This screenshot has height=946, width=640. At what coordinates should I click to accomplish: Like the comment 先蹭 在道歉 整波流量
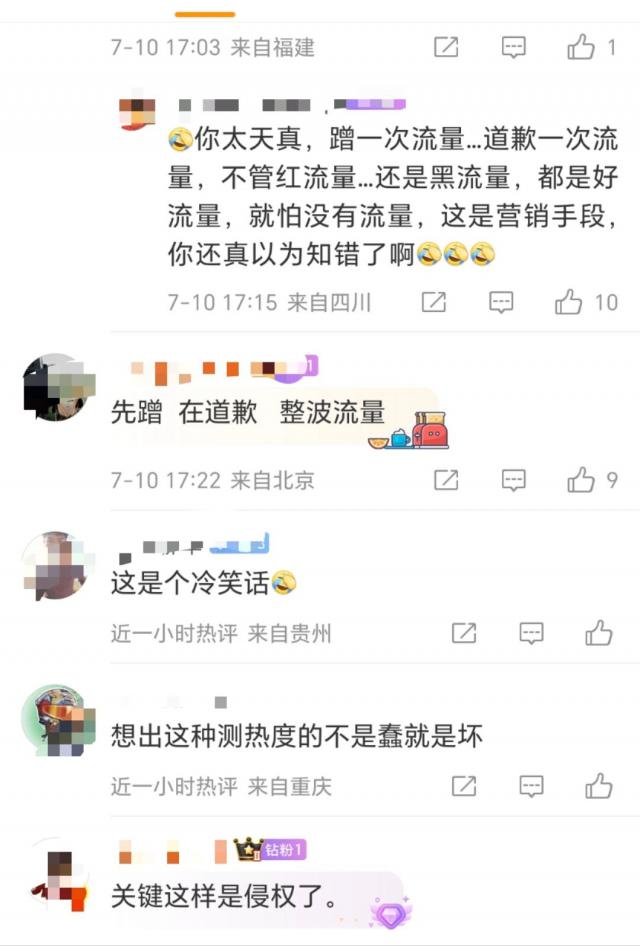581,480
